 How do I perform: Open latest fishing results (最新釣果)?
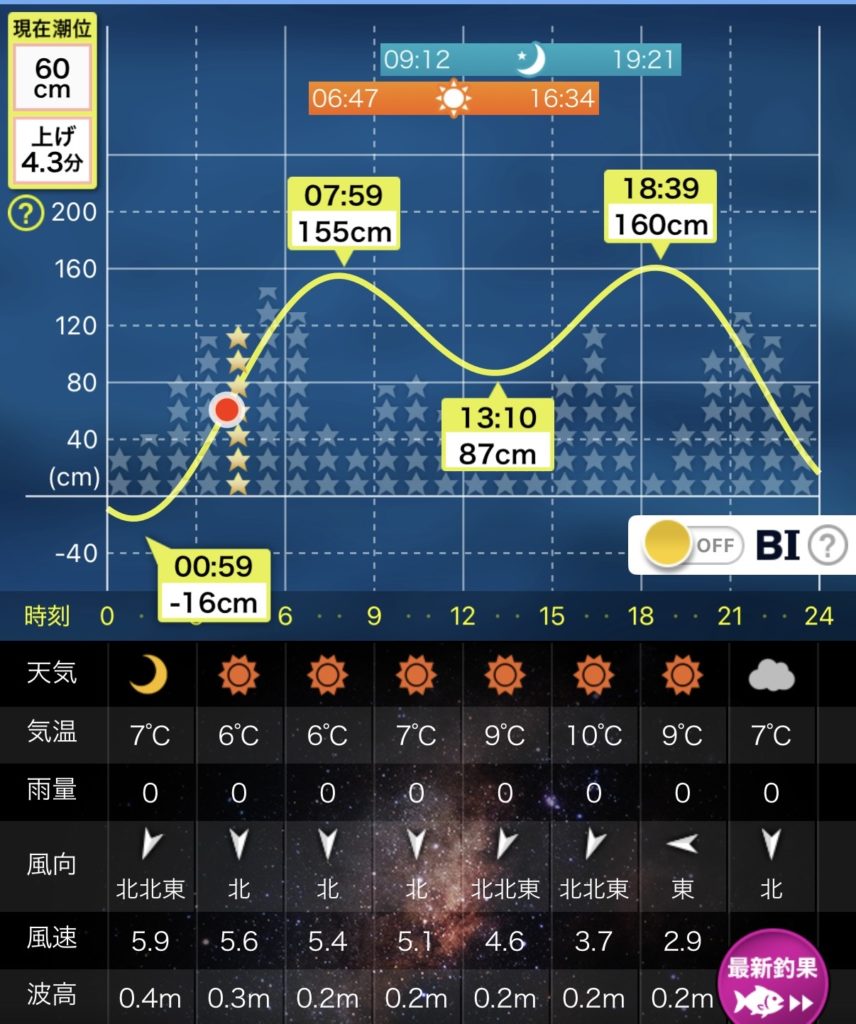tap(771, 979)
